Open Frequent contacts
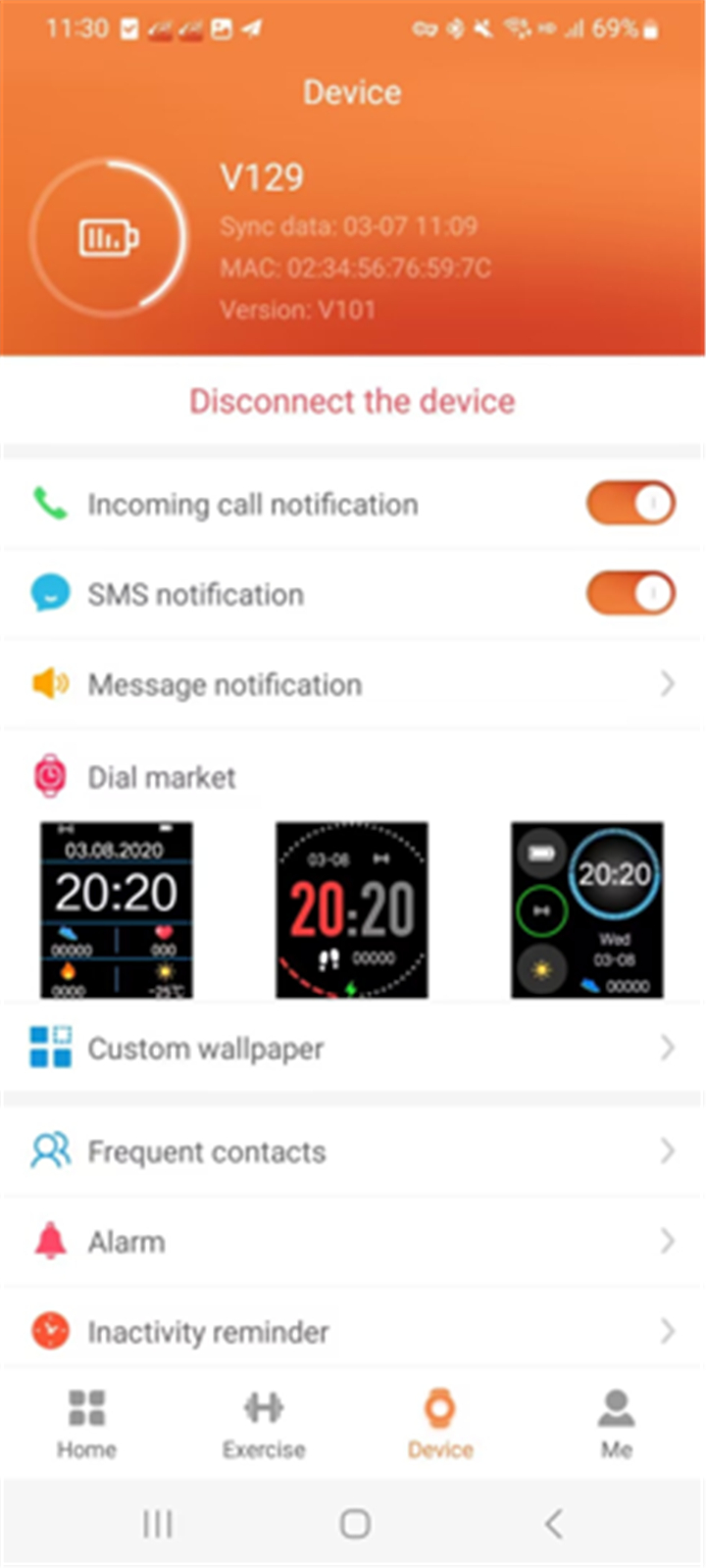 353,1151
